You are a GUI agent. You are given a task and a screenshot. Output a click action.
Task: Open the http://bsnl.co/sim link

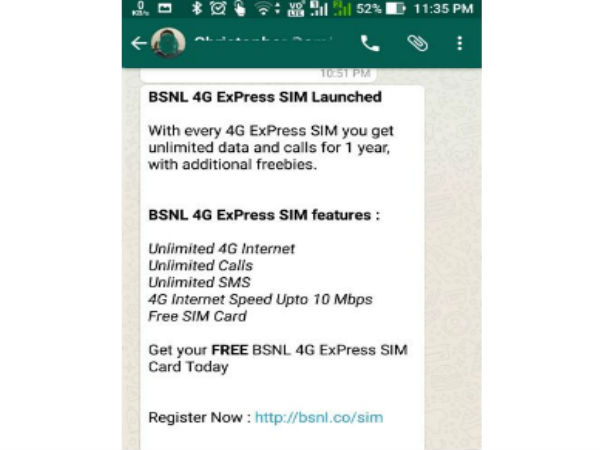[x=319, y=417]
